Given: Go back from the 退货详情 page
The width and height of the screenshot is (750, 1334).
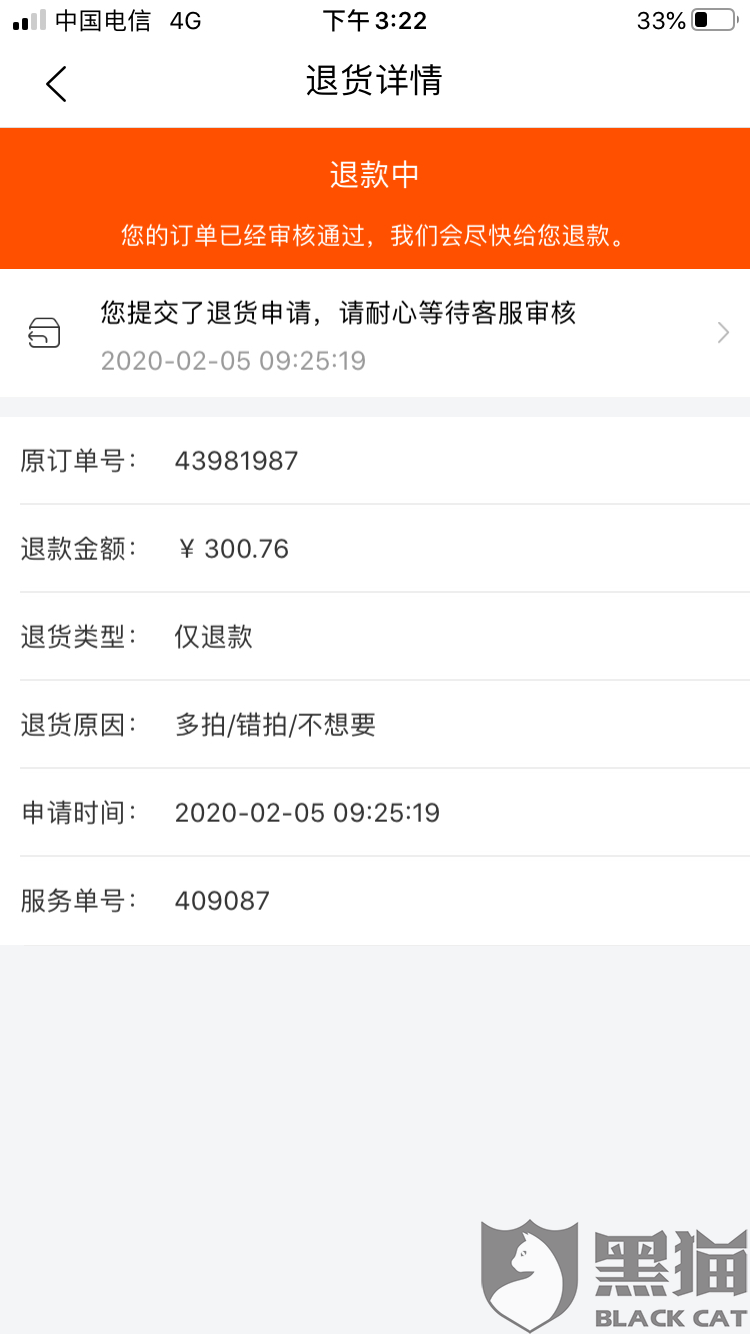Looking at the screenshot, I should click(x=56, y=84).
